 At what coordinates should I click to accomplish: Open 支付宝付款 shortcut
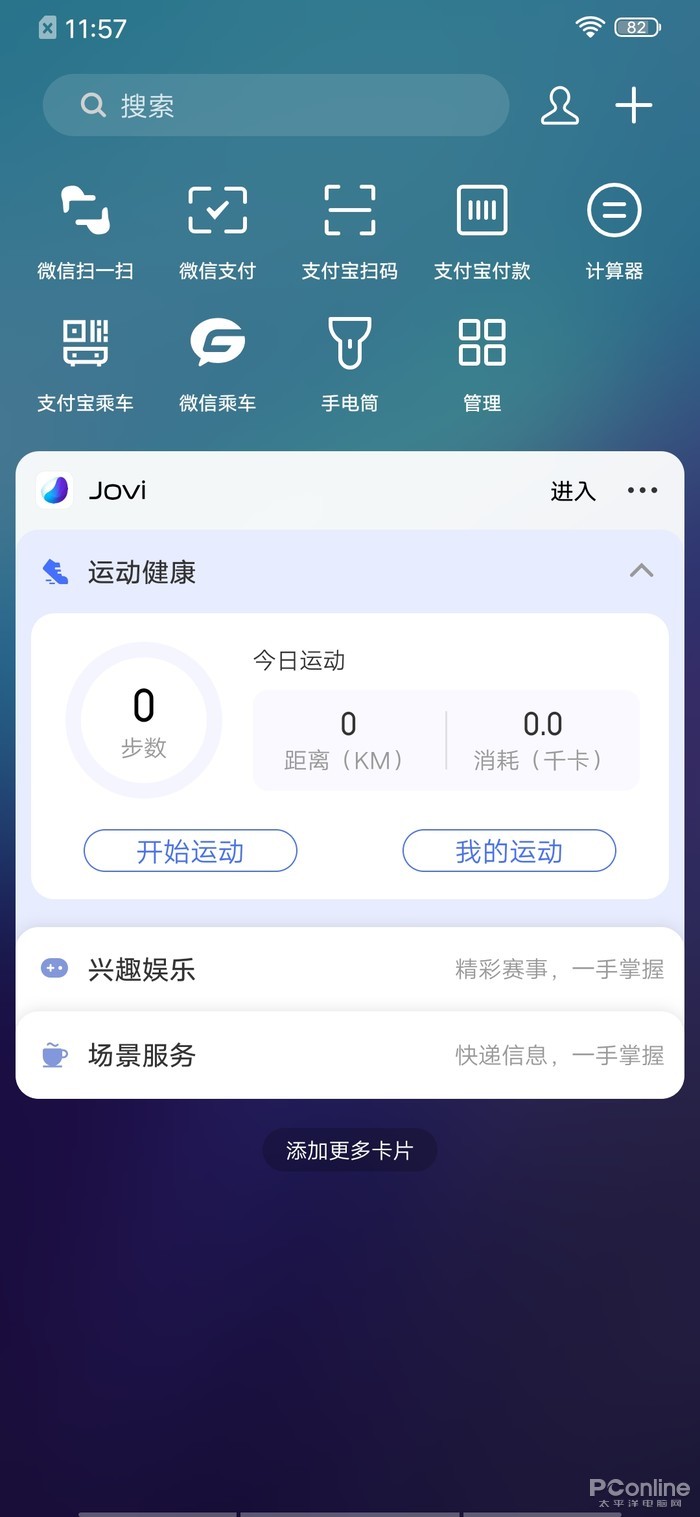[482, 232]
